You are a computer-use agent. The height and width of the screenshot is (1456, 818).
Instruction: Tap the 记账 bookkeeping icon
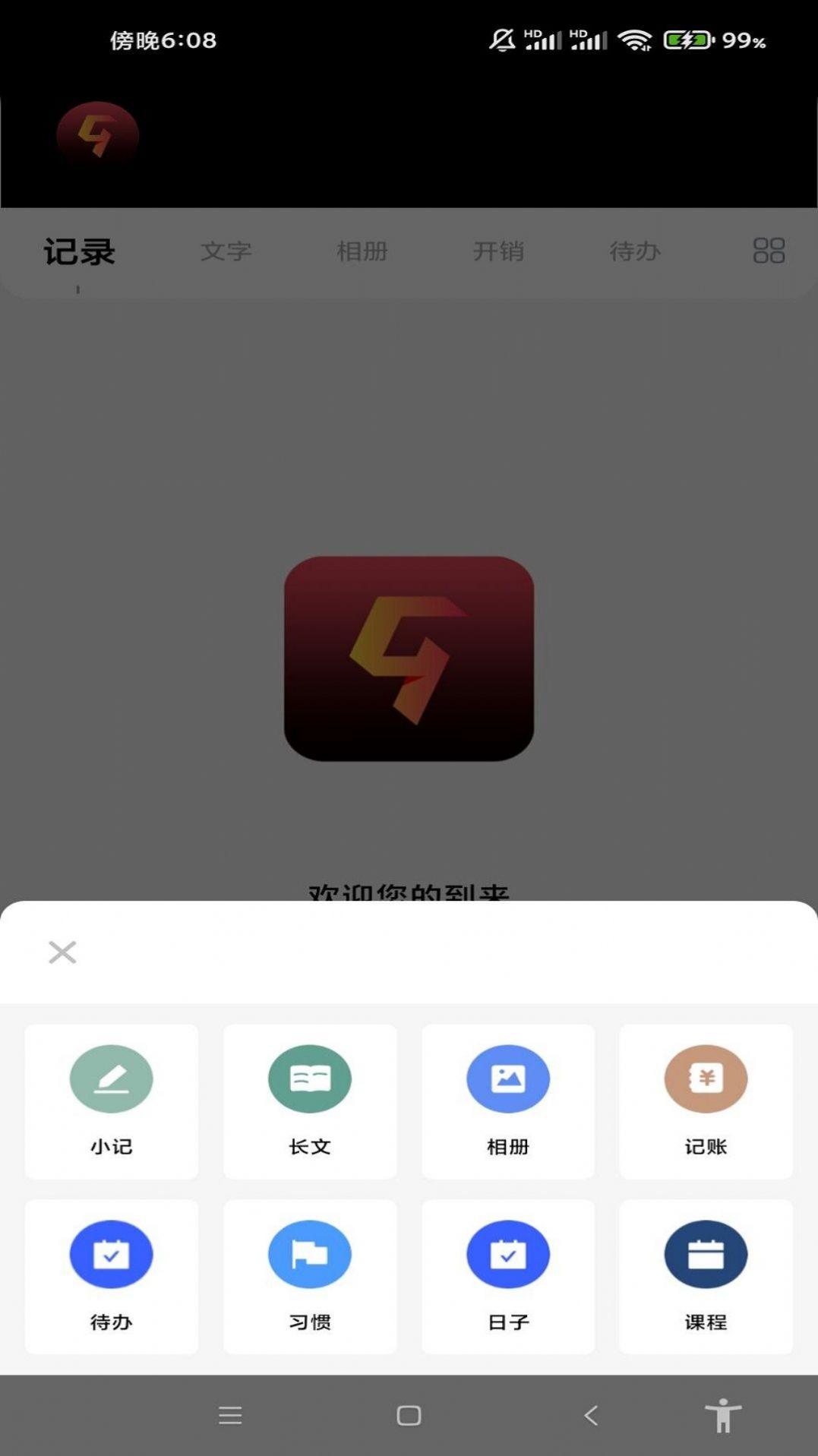click(706, 1079)
